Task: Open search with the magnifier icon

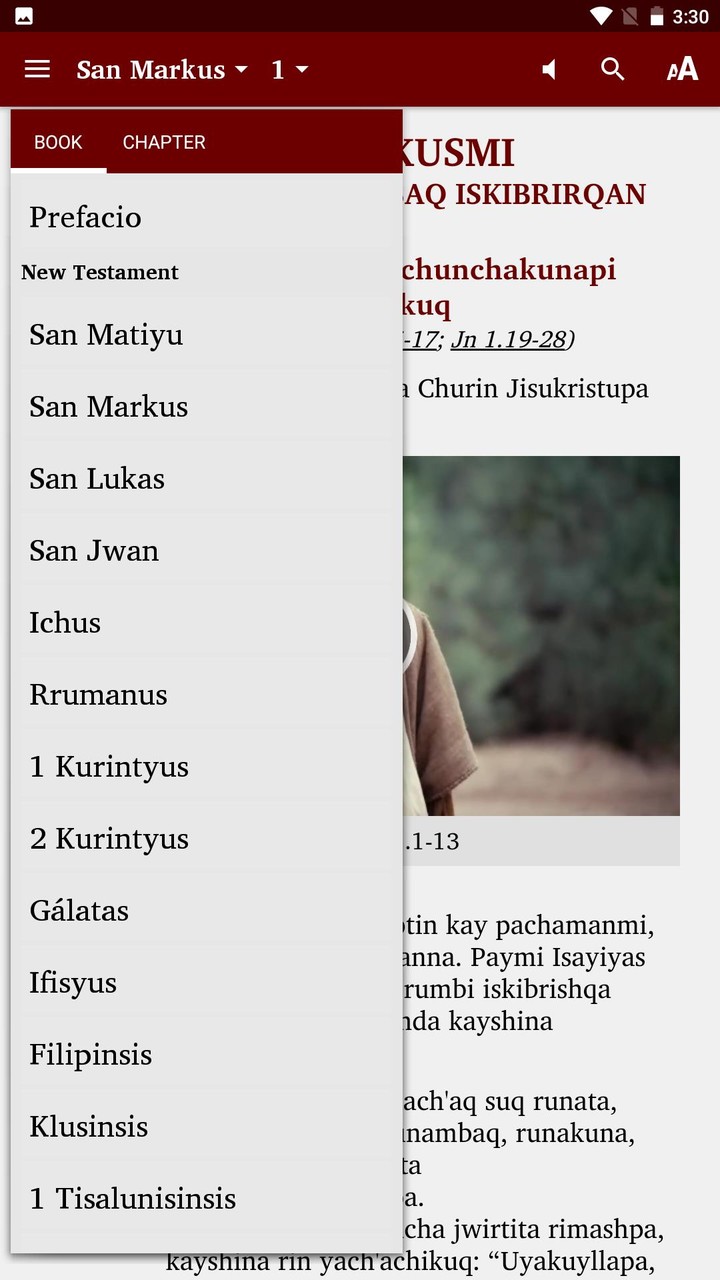Action: (x=613, y=69)
